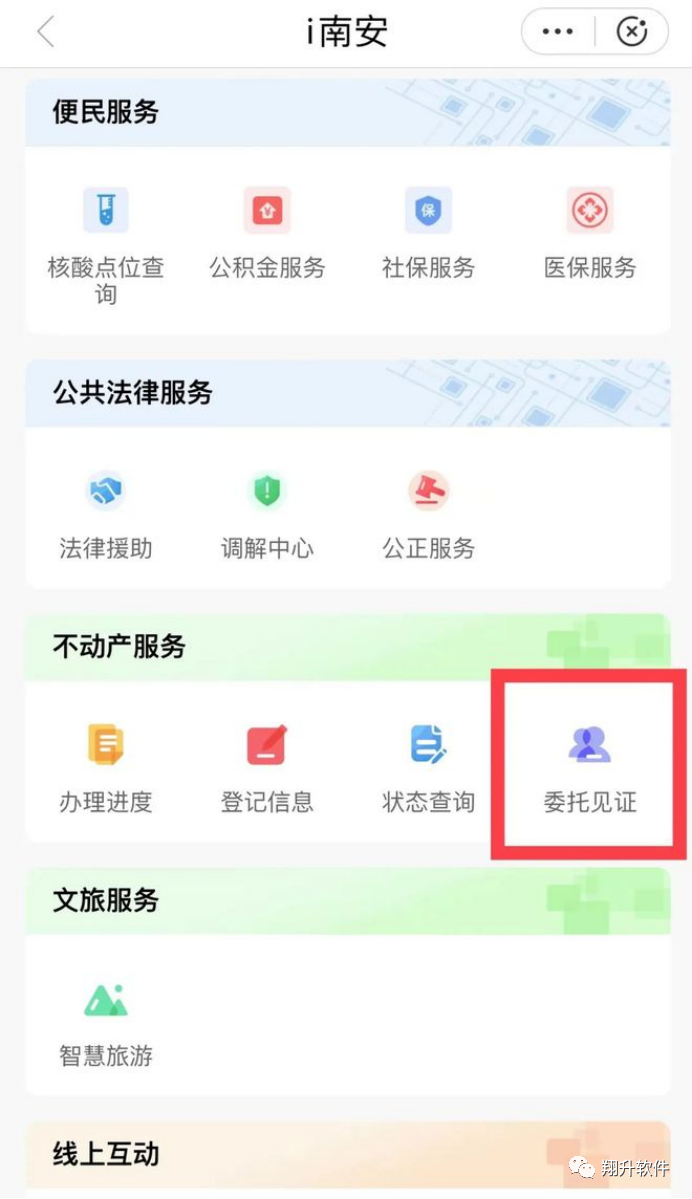Open 公正服务
The height and width of the screenshot is (1199, 692).
point(428,513)
